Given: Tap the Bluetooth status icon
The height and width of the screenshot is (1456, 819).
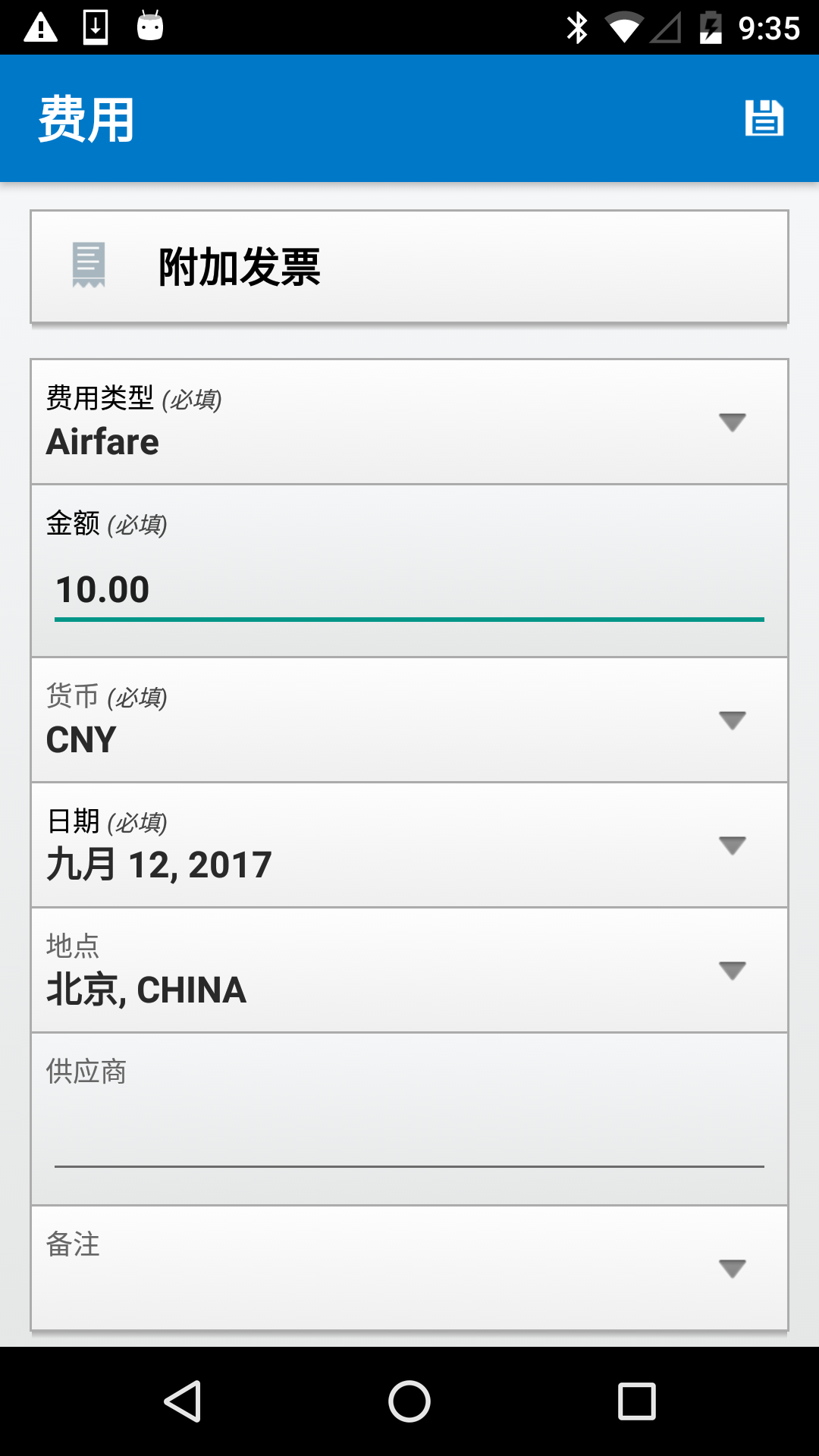Looking at the screenshot, I should (579, 25).
